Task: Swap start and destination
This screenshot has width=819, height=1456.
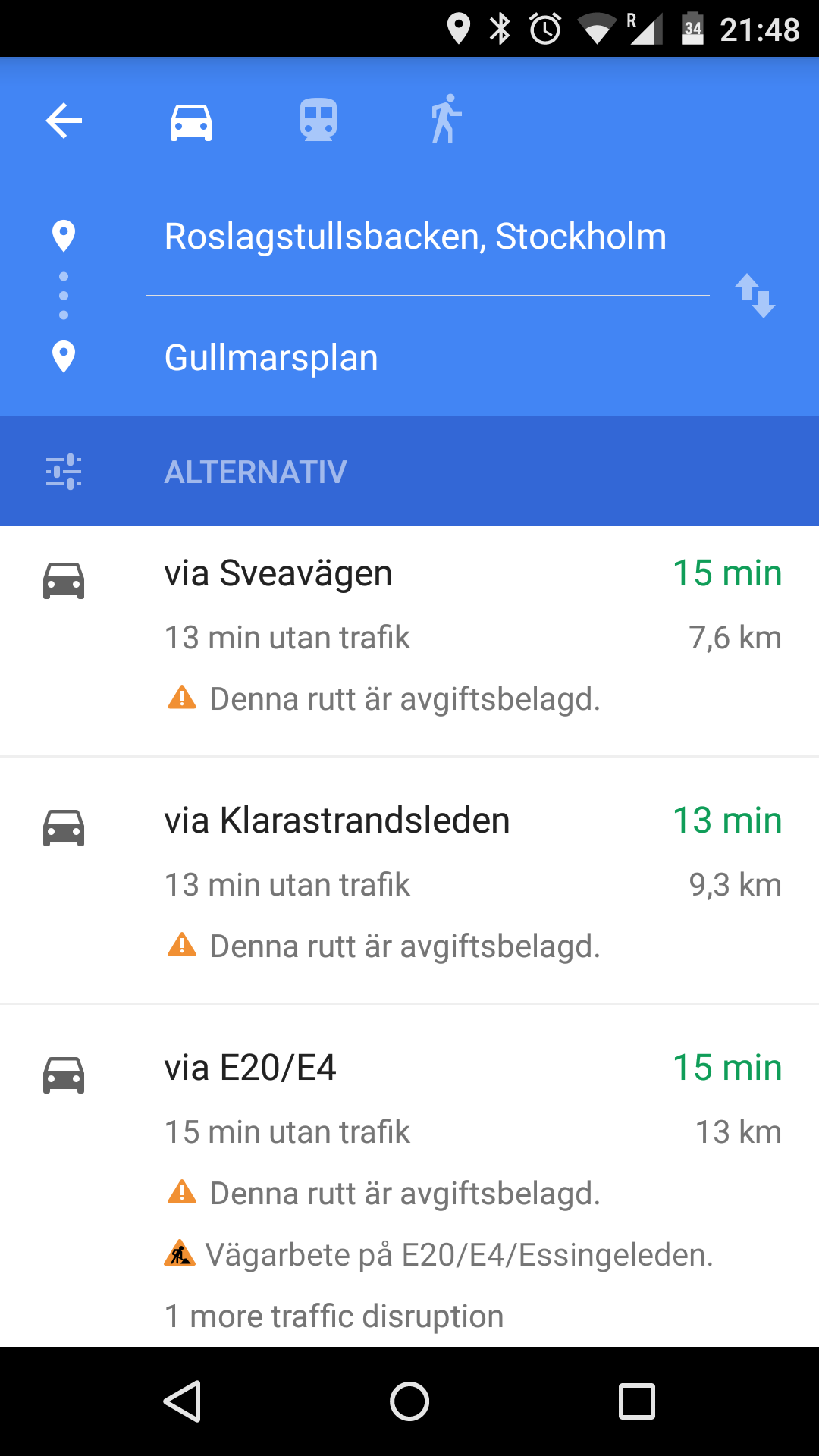Action: coord(755,296)
